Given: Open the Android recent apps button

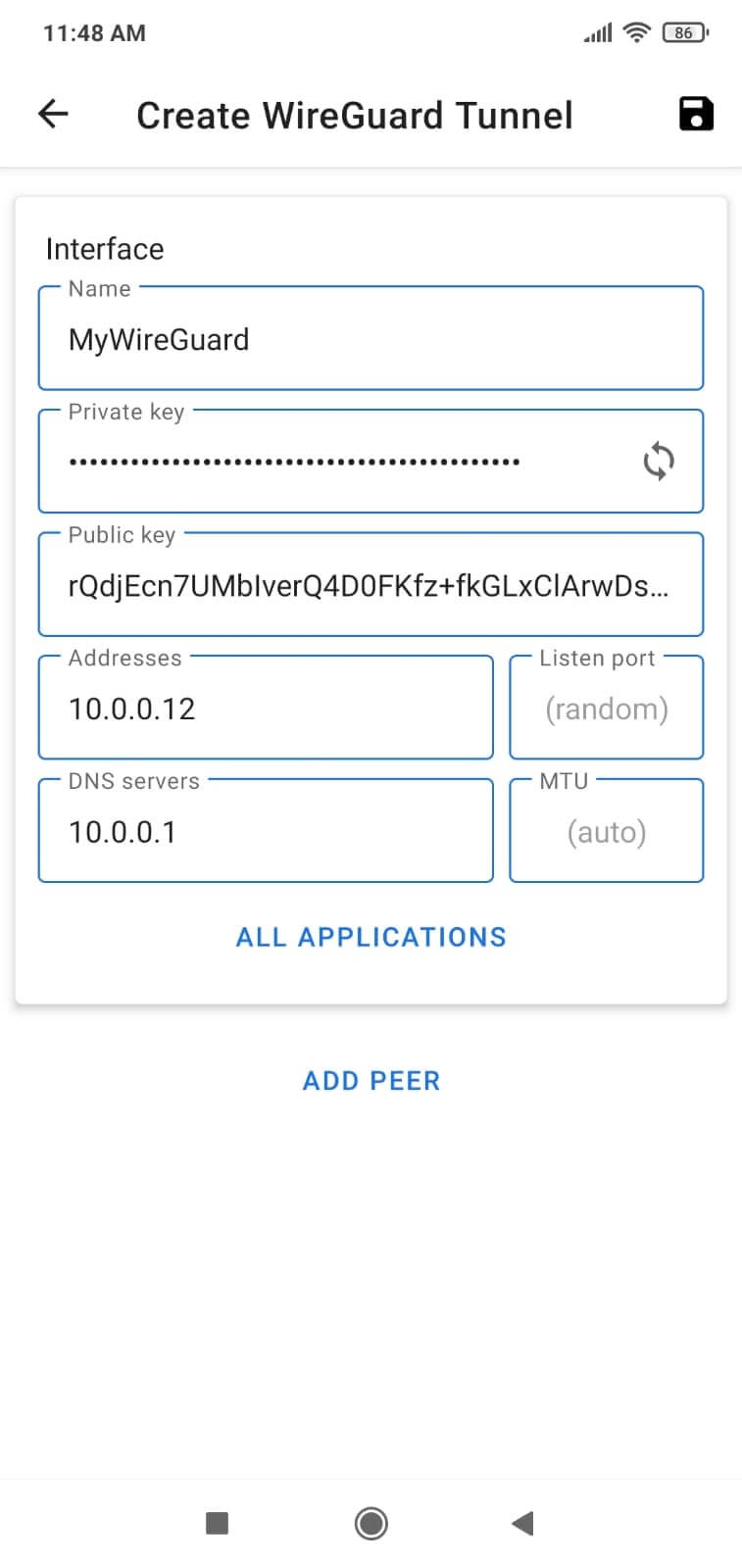Looking at the screenshot, I should click(216, 1523).
